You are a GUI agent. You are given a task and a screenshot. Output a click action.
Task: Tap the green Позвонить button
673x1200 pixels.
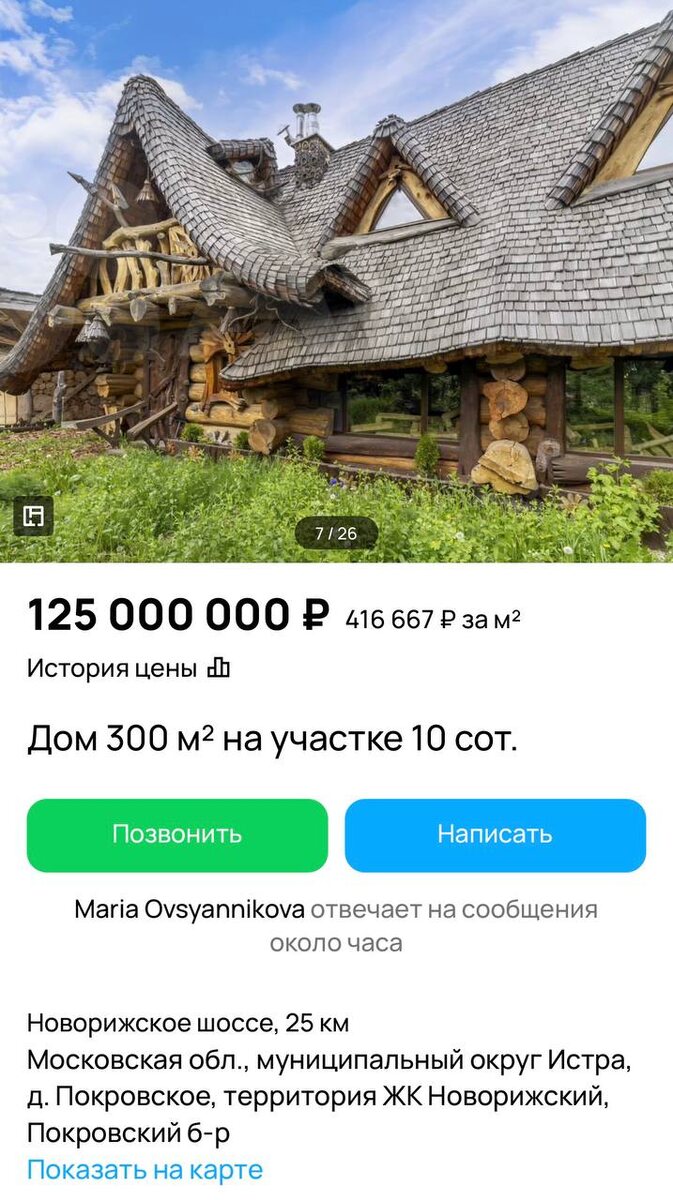(x=177, y=835)
